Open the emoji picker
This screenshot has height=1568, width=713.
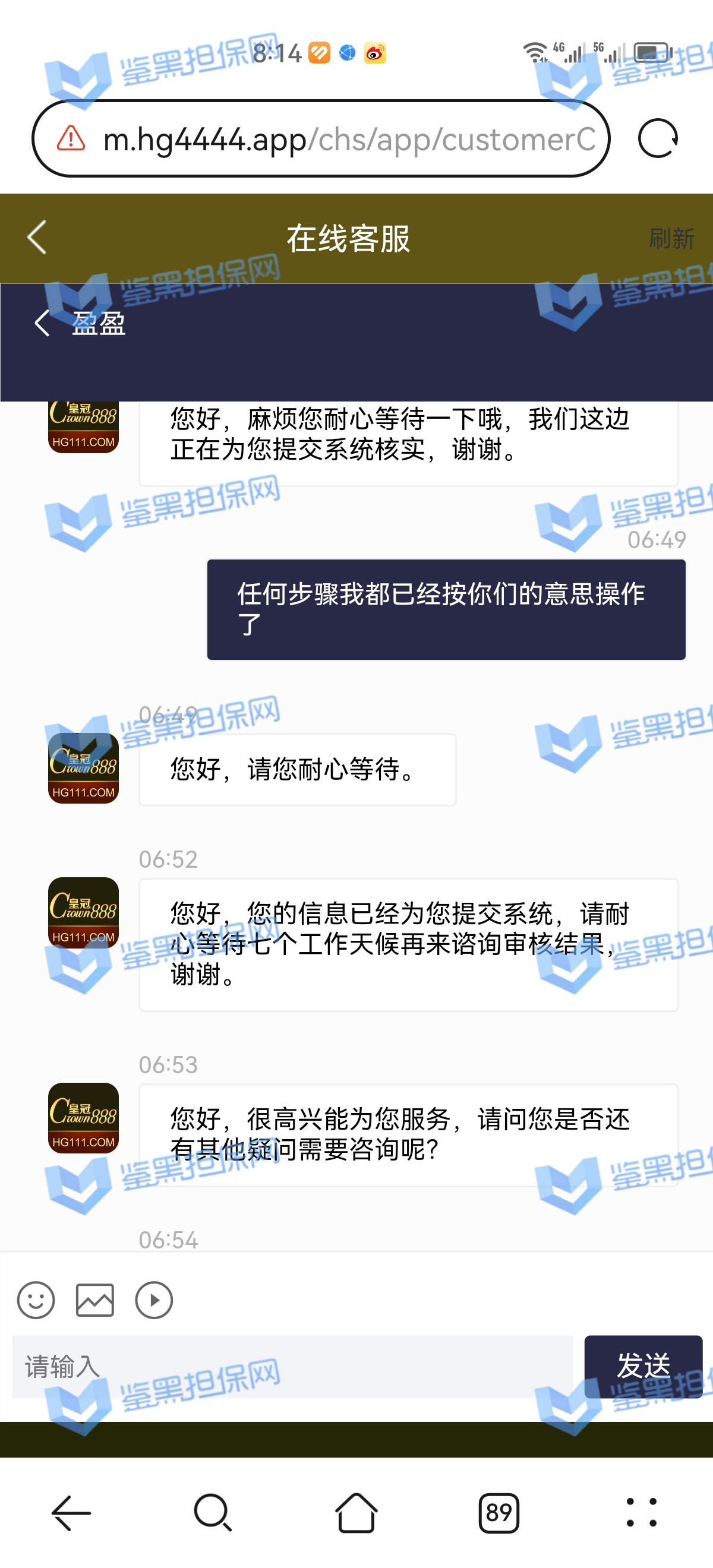pyautogui.click(x=36, y=1301)
